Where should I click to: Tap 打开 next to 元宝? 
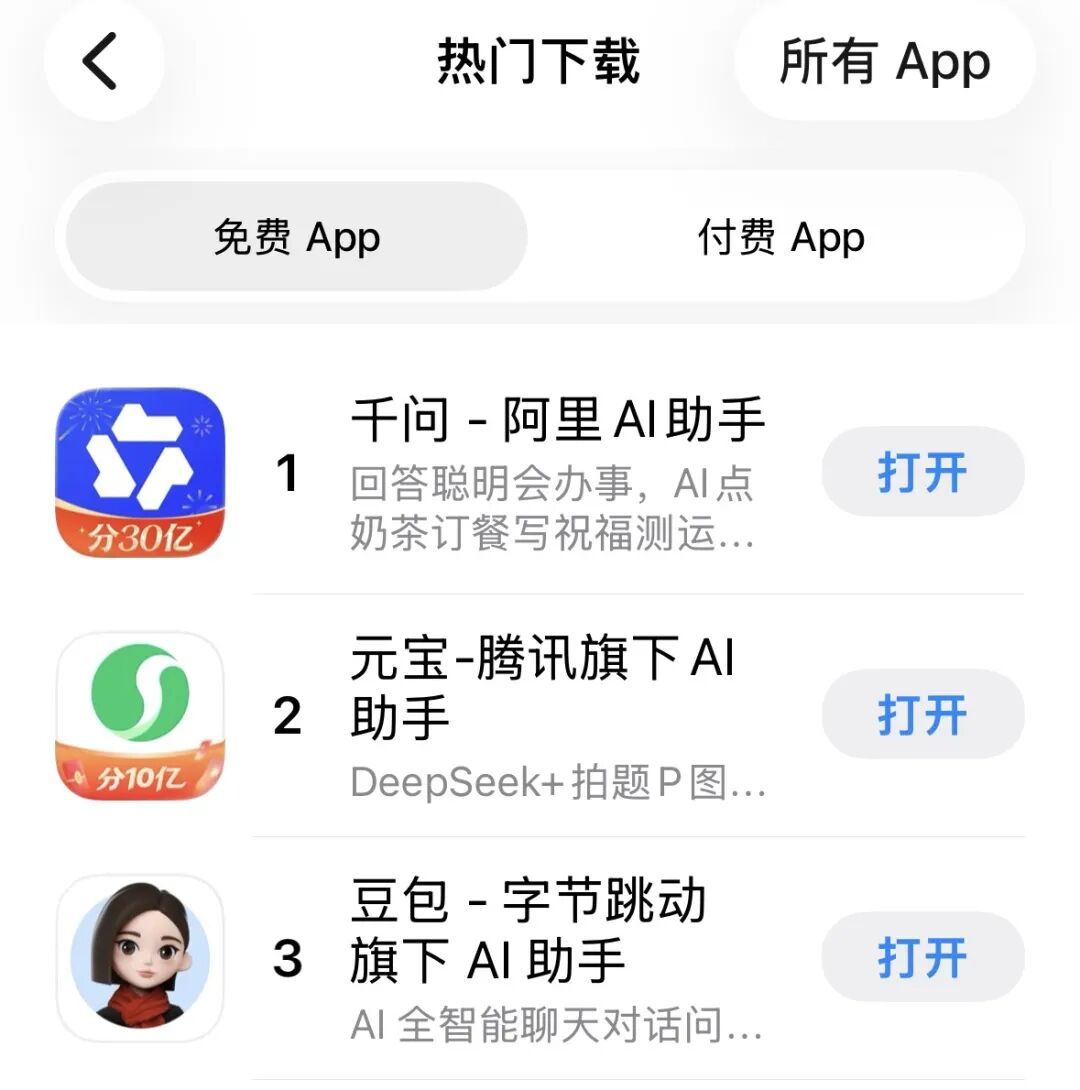pyautogui.click(x=922, y=715)
